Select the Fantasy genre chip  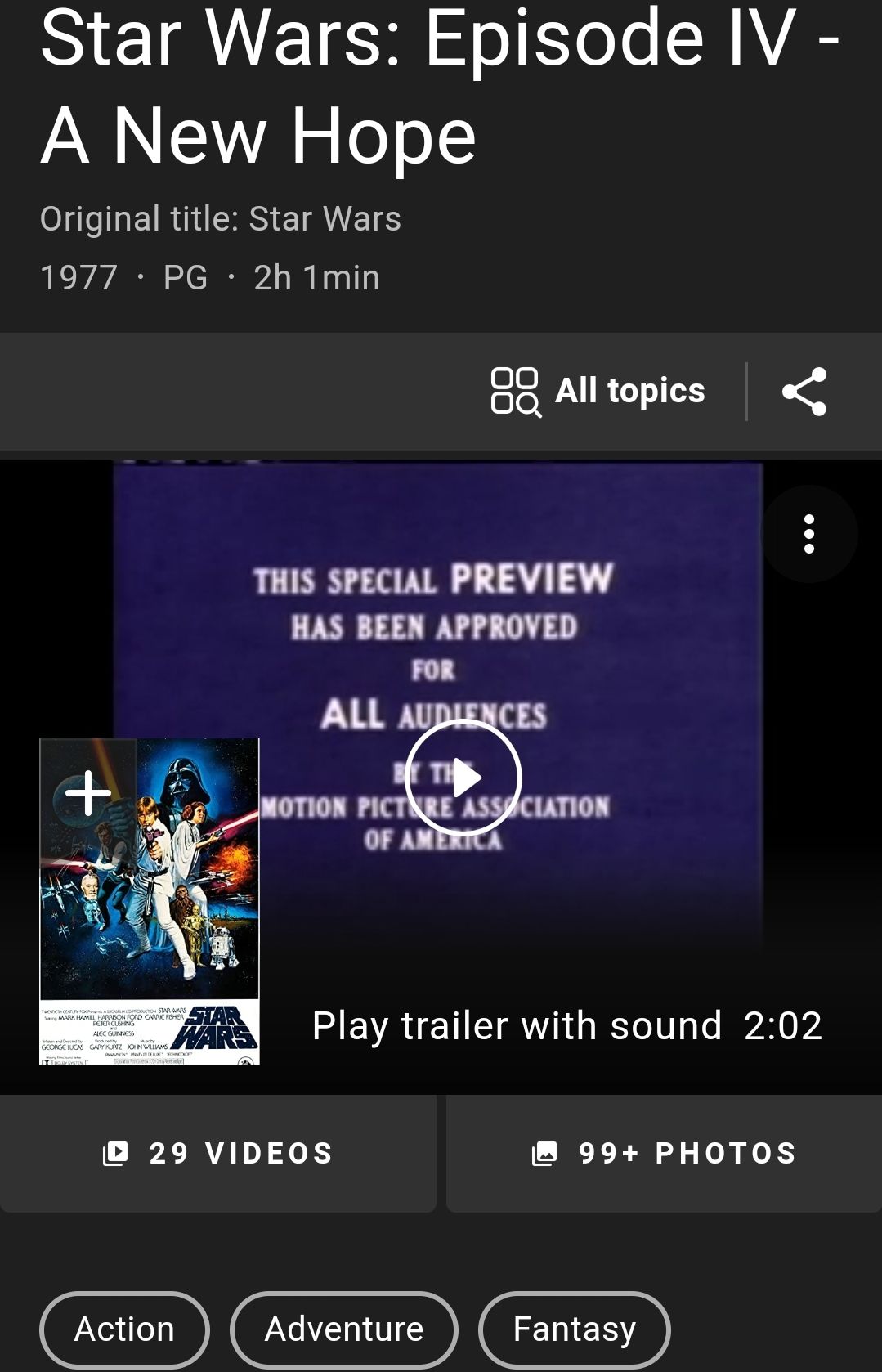coord(574,1329)
